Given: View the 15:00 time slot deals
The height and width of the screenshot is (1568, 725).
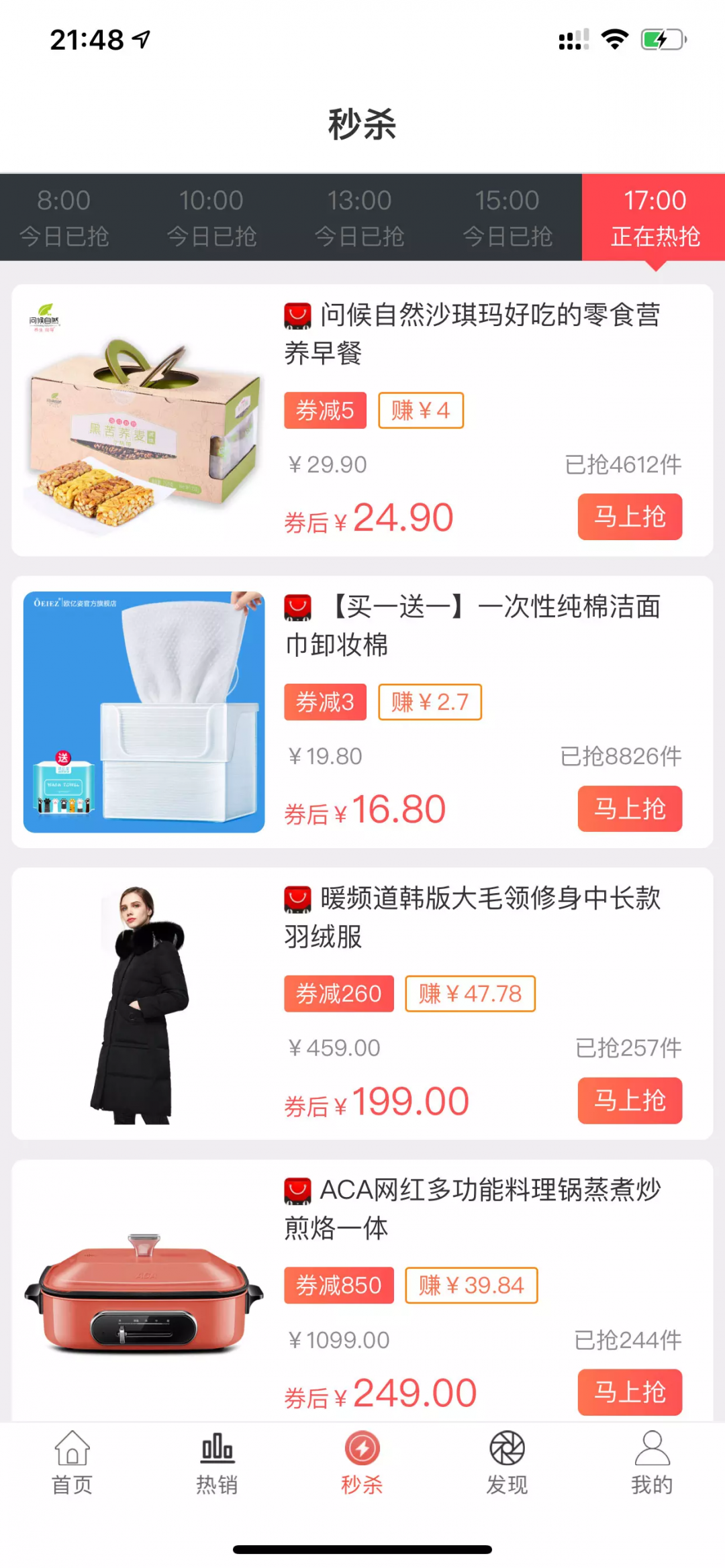Looking at the screenshot, I should 507,217.
